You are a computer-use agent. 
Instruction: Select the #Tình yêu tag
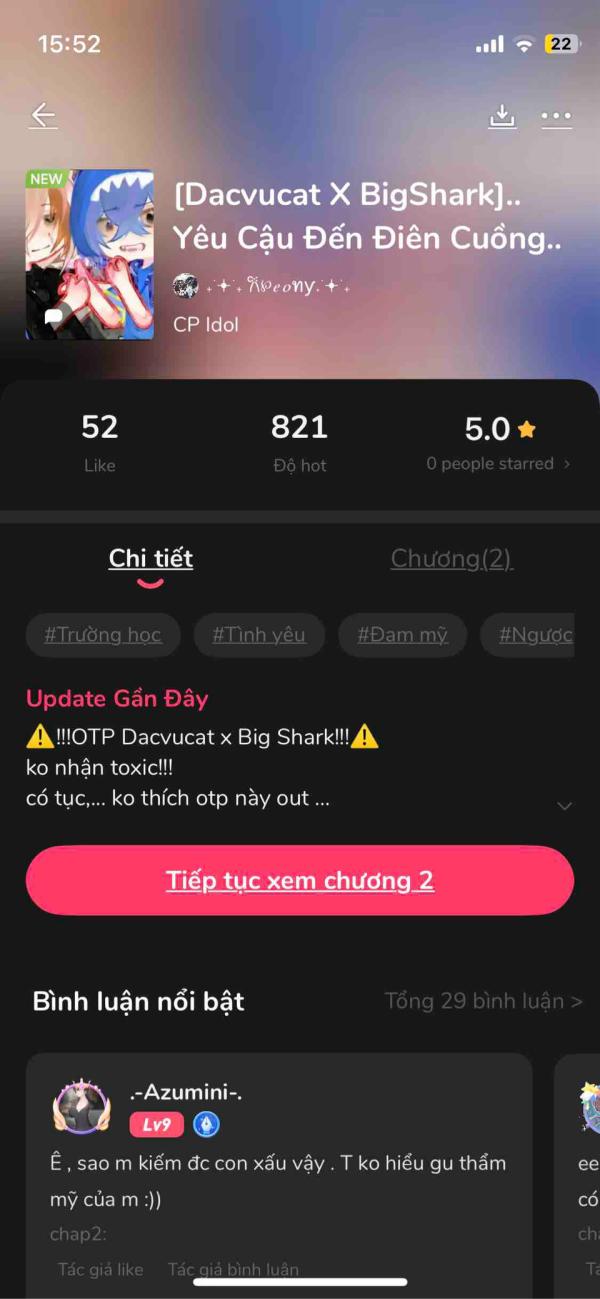point(259,634)
